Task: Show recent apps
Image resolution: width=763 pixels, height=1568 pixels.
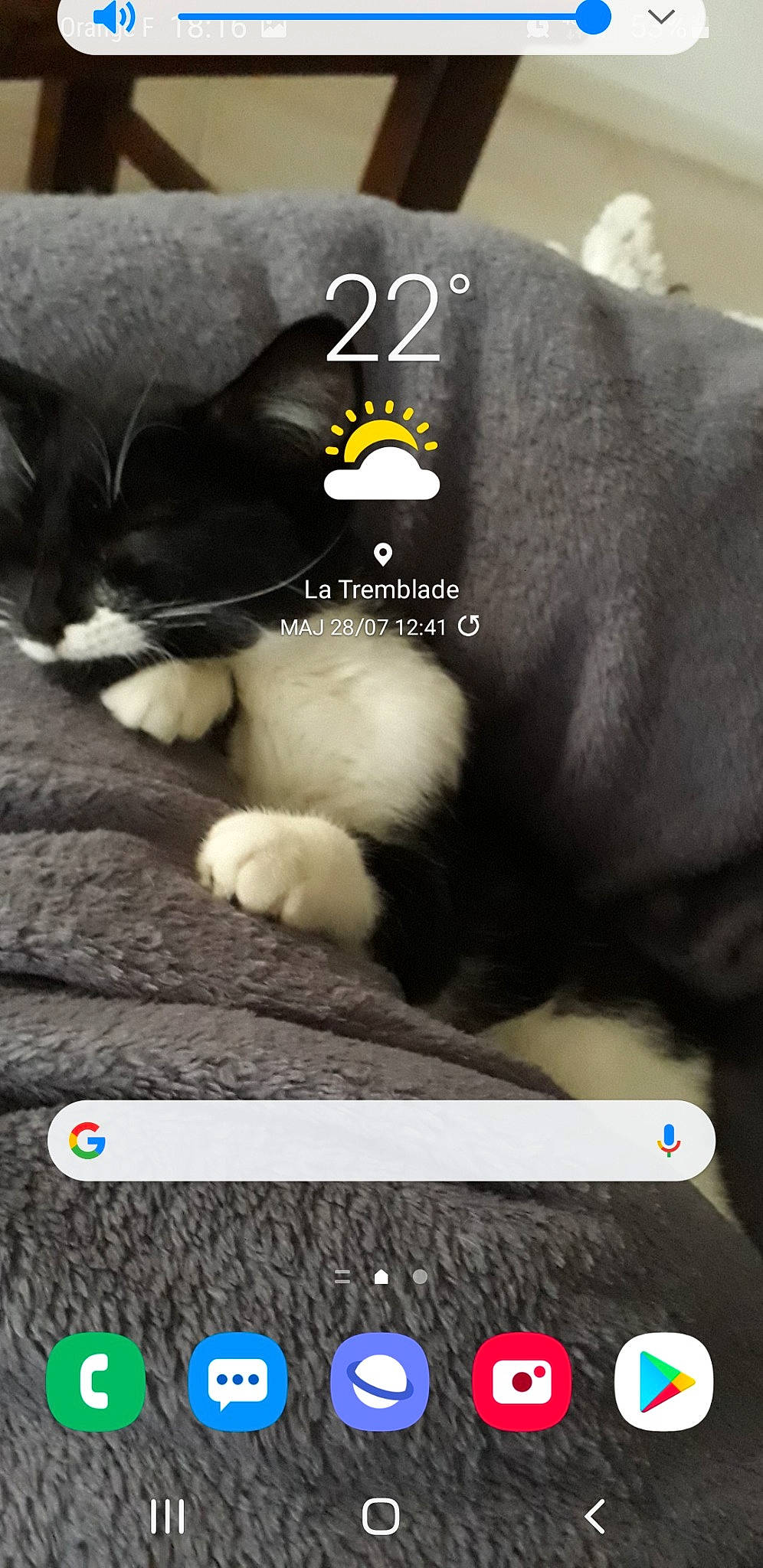Action: [x=167, y=1516]
